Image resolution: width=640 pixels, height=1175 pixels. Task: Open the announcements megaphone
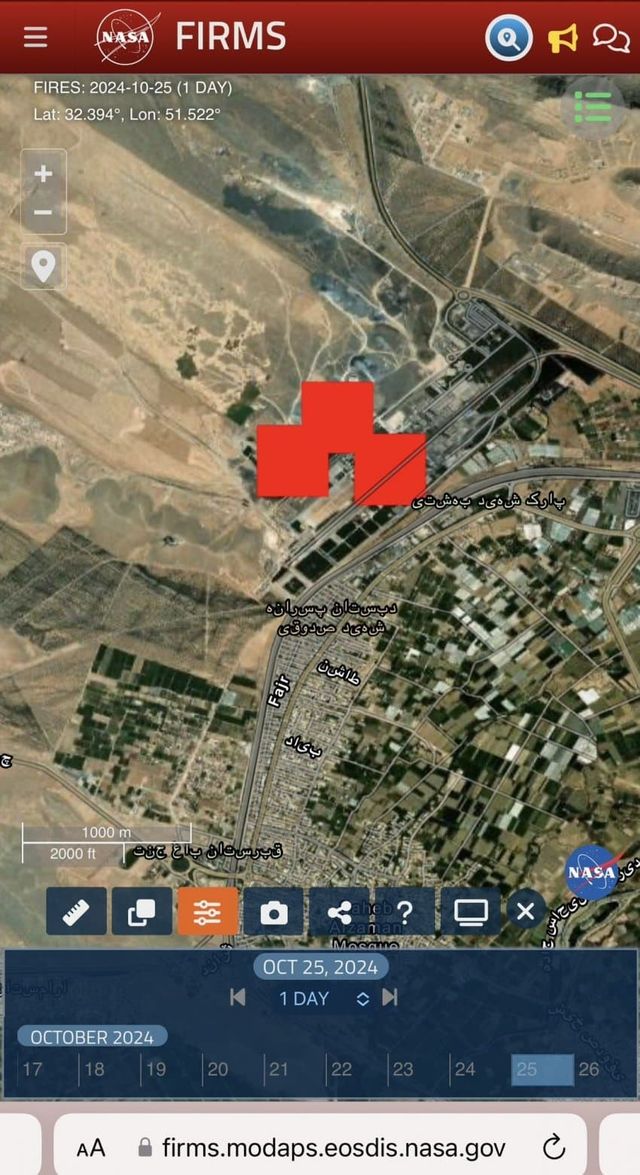tap(563, 39)
